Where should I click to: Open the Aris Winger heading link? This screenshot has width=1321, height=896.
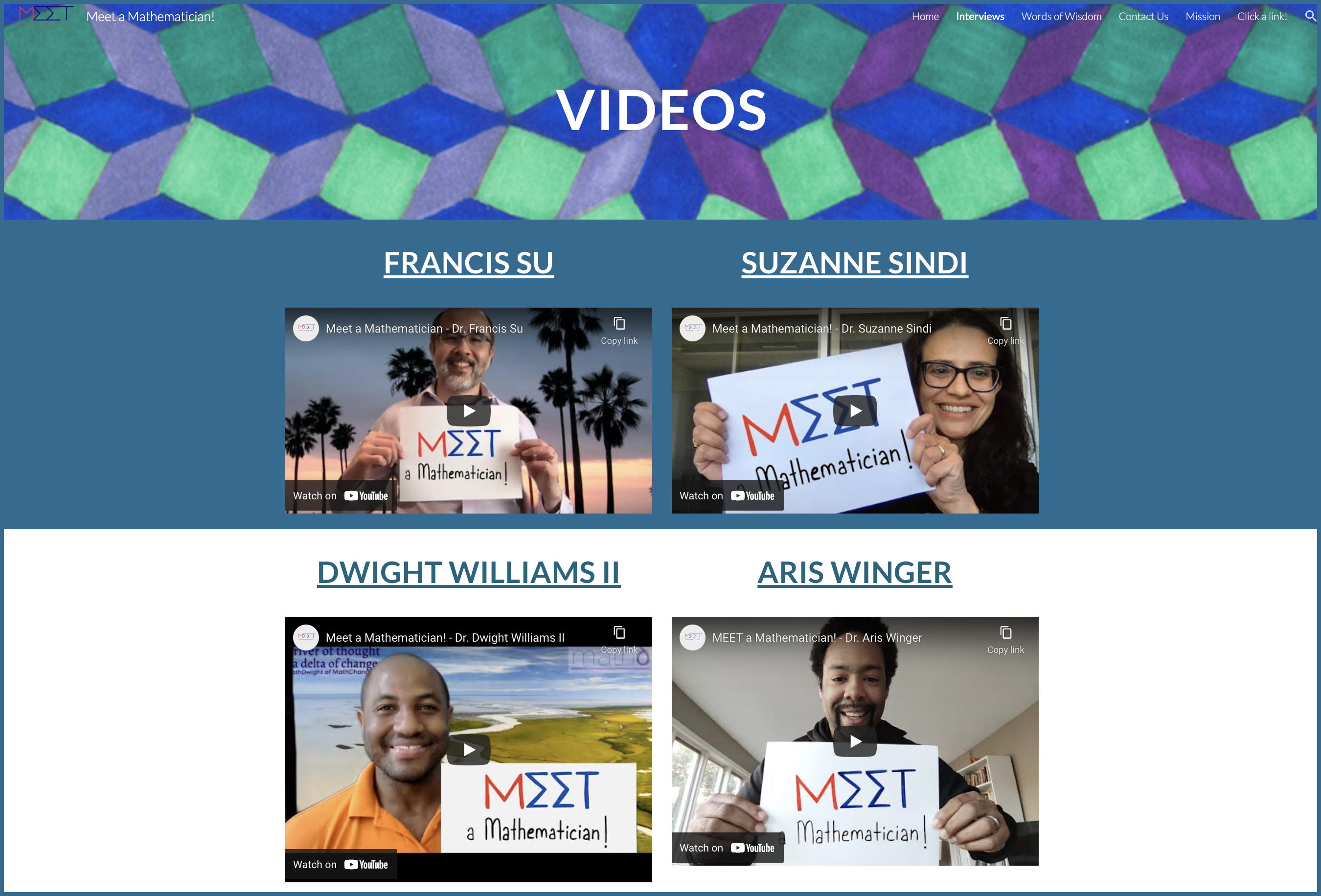coord(854,572)
